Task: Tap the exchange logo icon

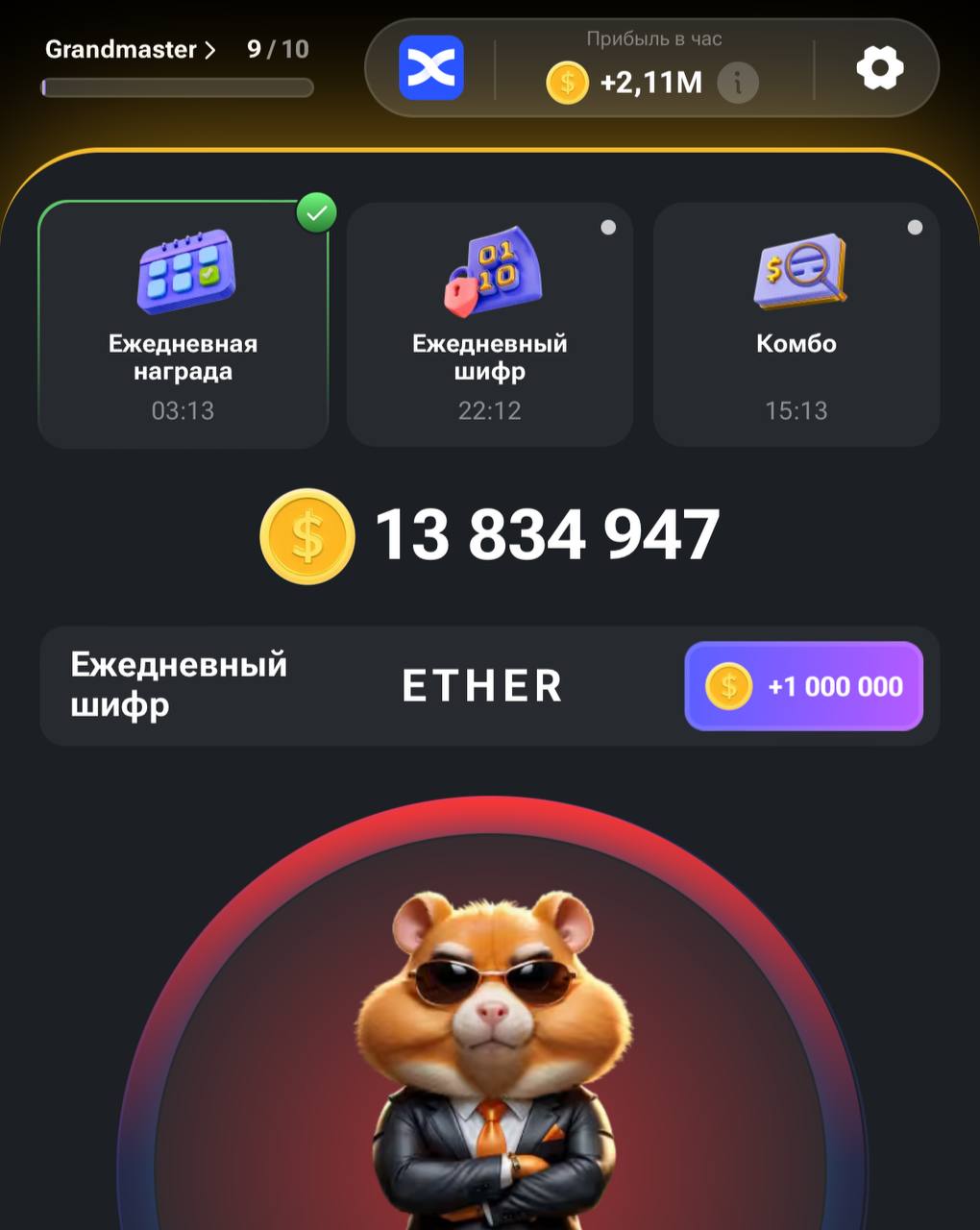Action: tap(431, 68)
